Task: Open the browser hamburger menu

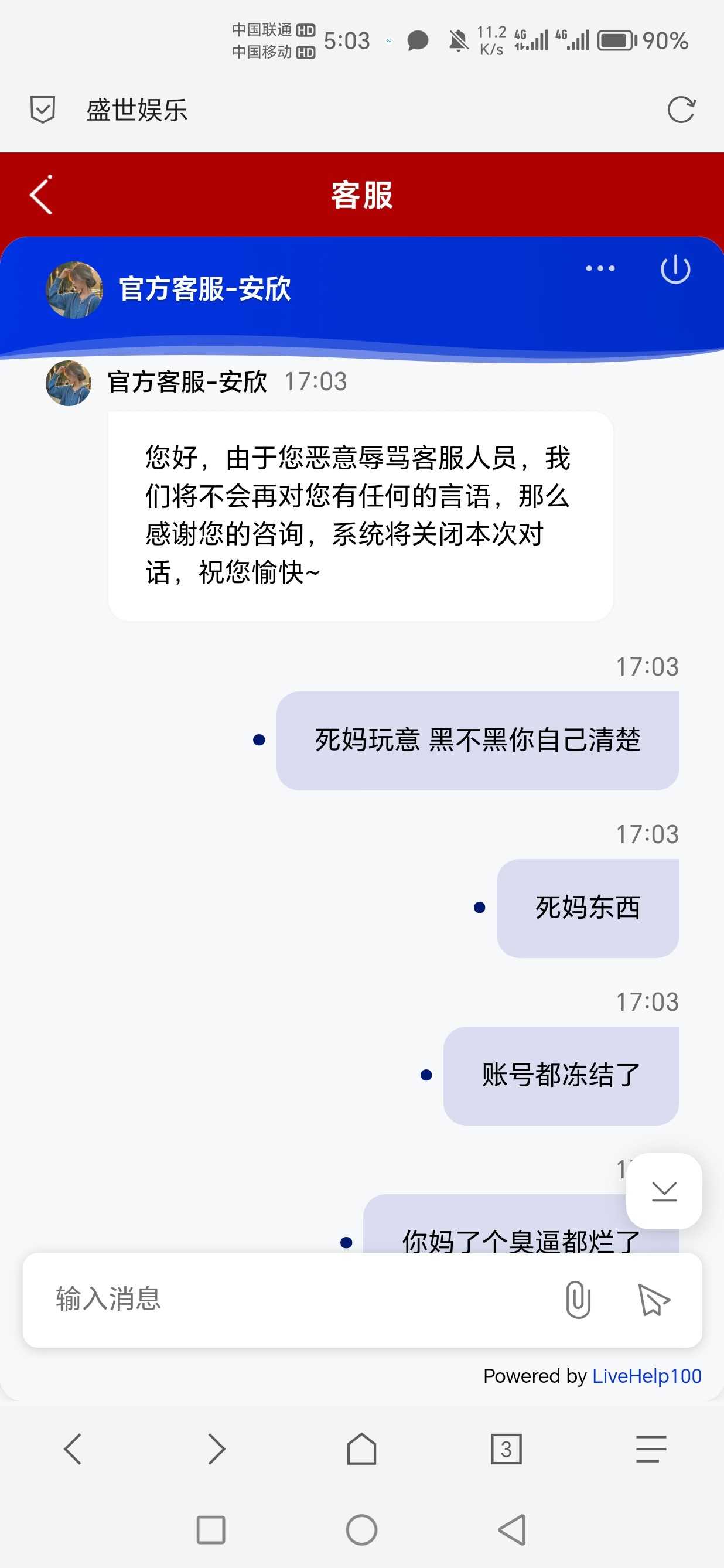Action: tap(650, 1448)
